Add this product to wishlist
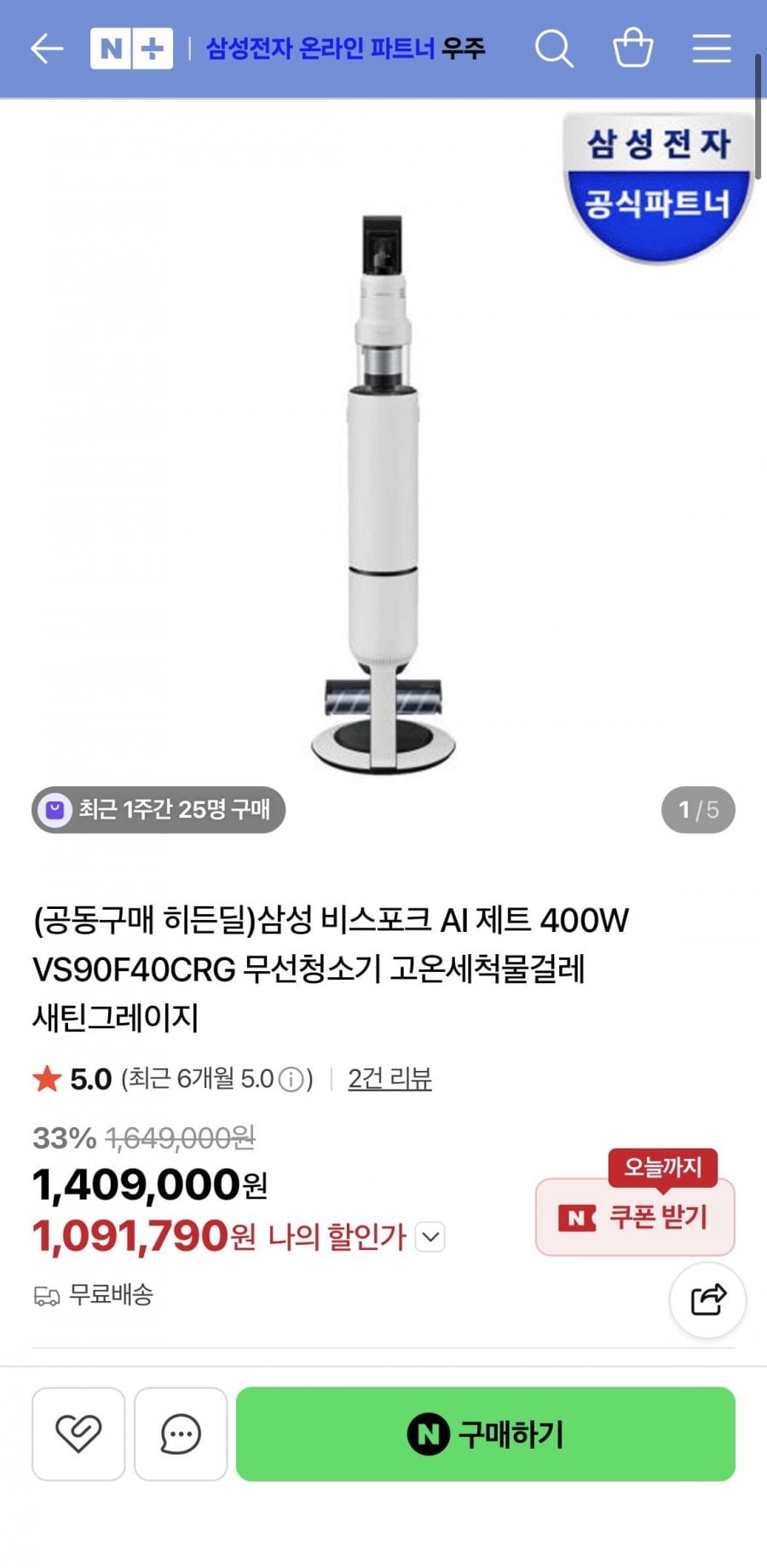Screen dimensions: 767x1568 (x=78, y=1434)
